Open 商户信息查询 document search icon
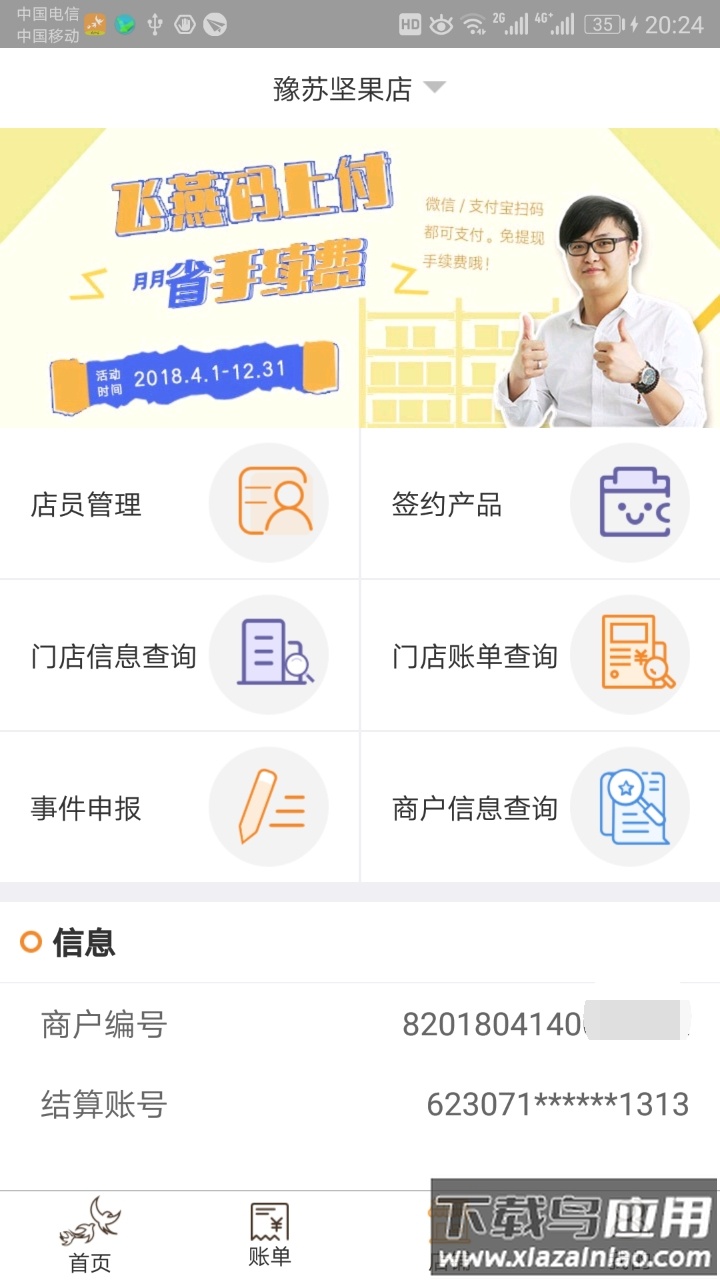720x1280 pixels. point(629,807)
